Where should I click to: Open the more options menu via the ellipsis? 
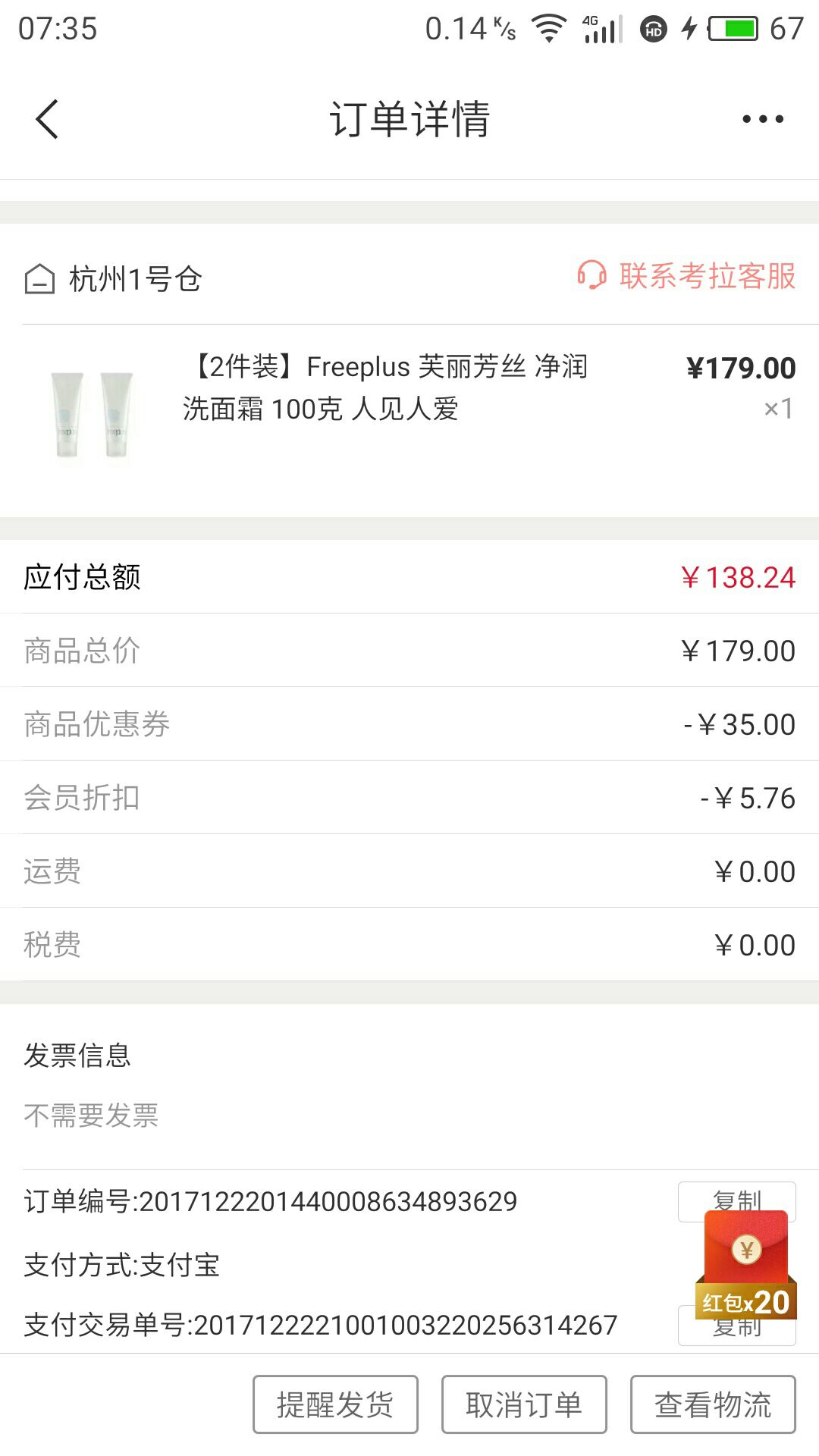click(761, 120)
